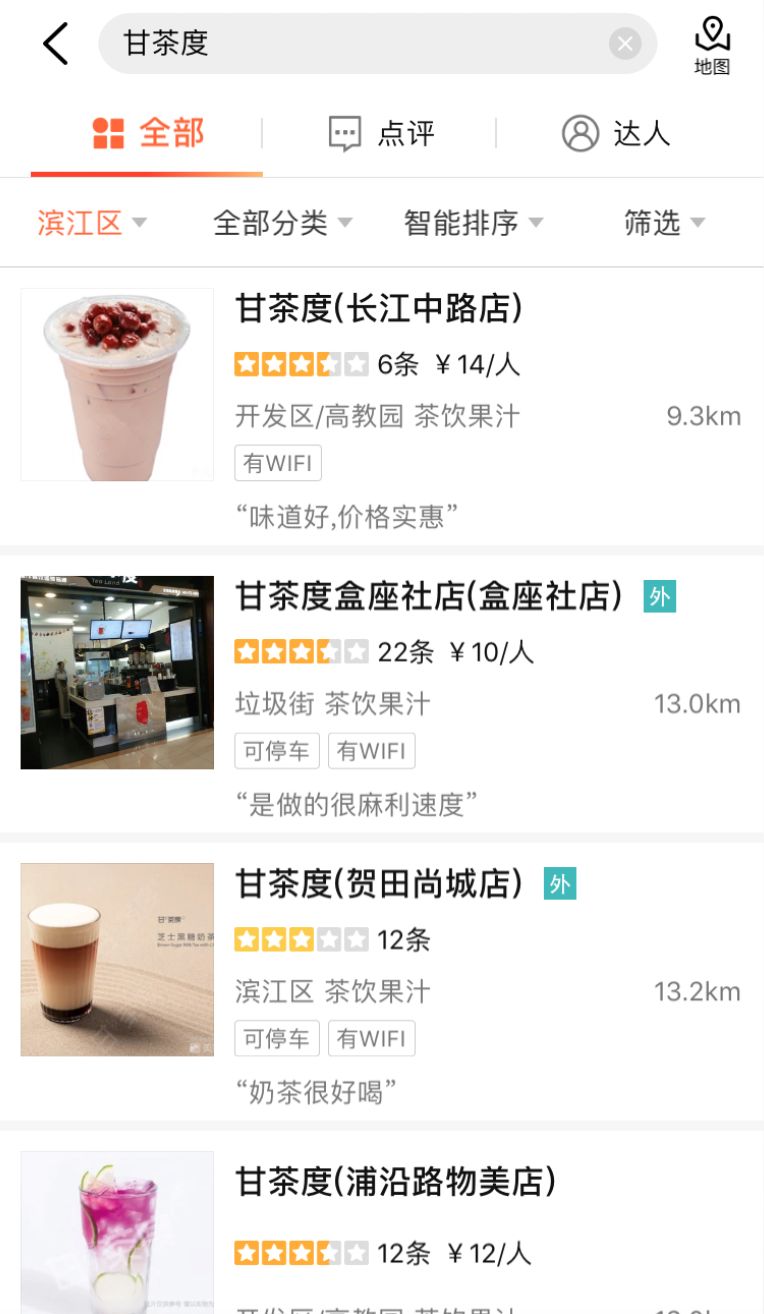Open the 全部分类 category dropdown

pos(283,223)
